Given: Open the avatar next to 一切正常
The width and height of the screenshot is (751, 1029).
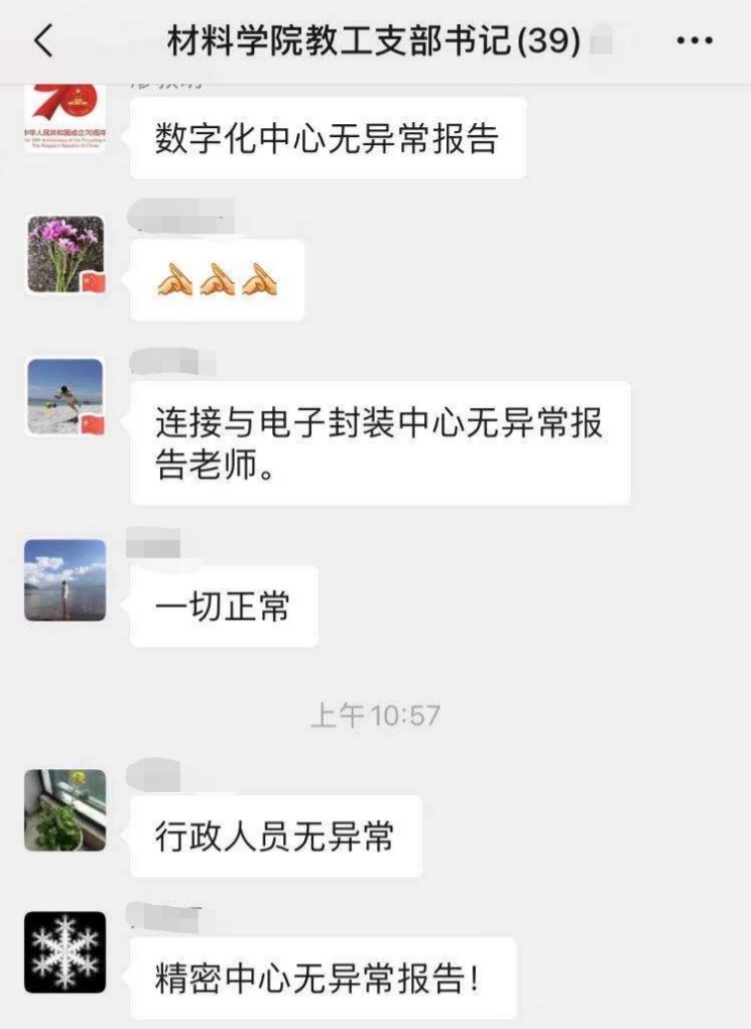Looking at the screenshot, I should pos(65,580).
